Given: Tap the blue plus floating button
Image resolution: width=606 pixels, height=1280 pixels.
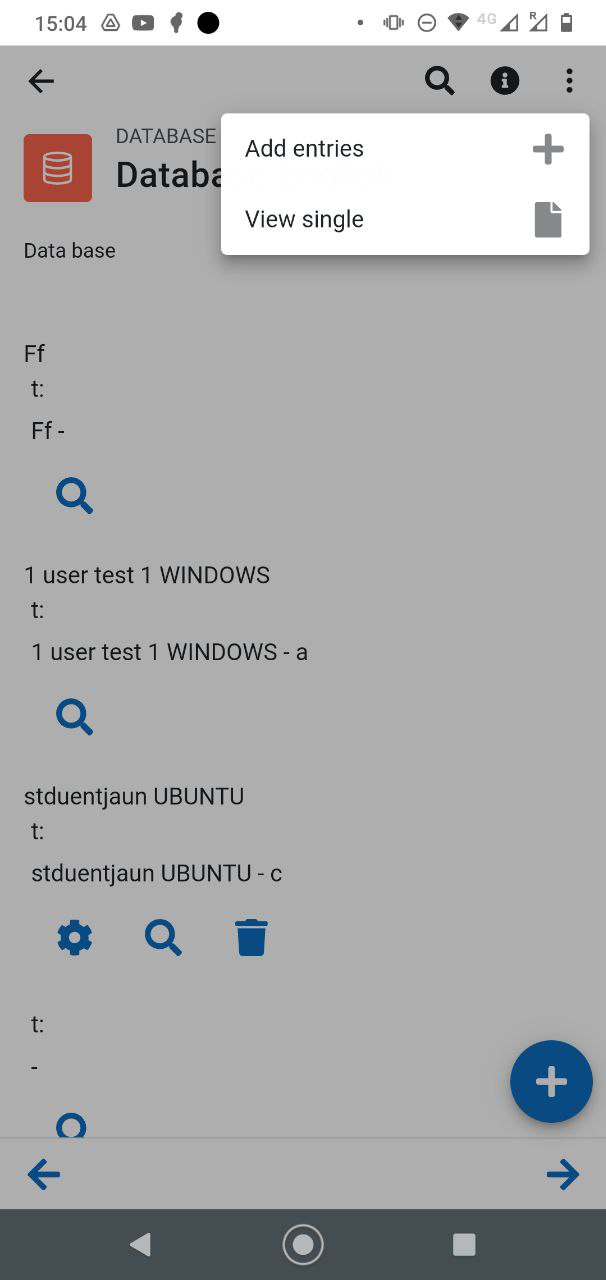Looking at the screenshot, I should [551, 1081].
